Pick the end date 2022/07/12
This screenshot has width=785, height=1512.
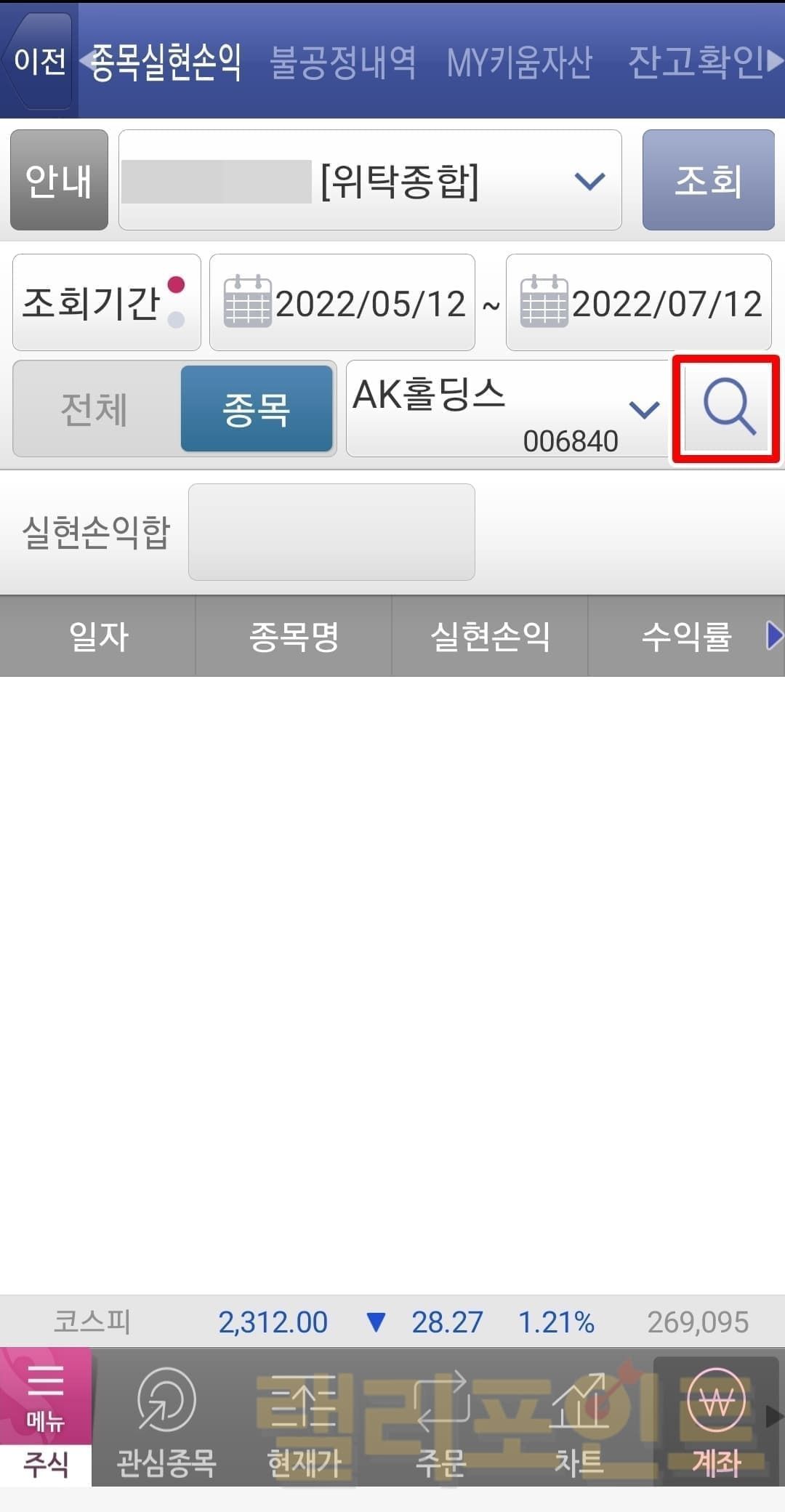tap(638, 302)
